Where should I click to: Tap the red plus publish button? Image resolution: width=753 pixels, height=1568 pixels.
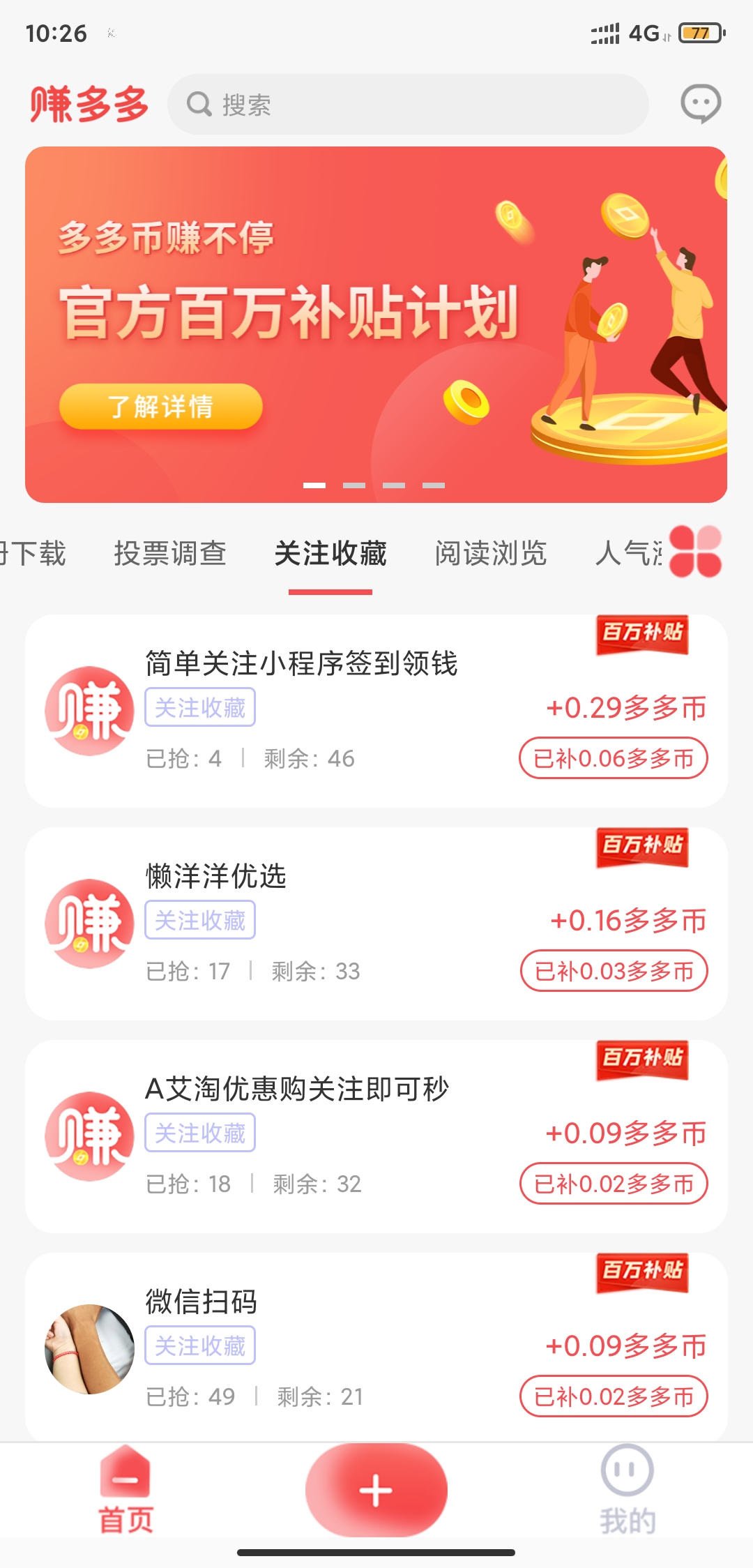click(376, 1490)
